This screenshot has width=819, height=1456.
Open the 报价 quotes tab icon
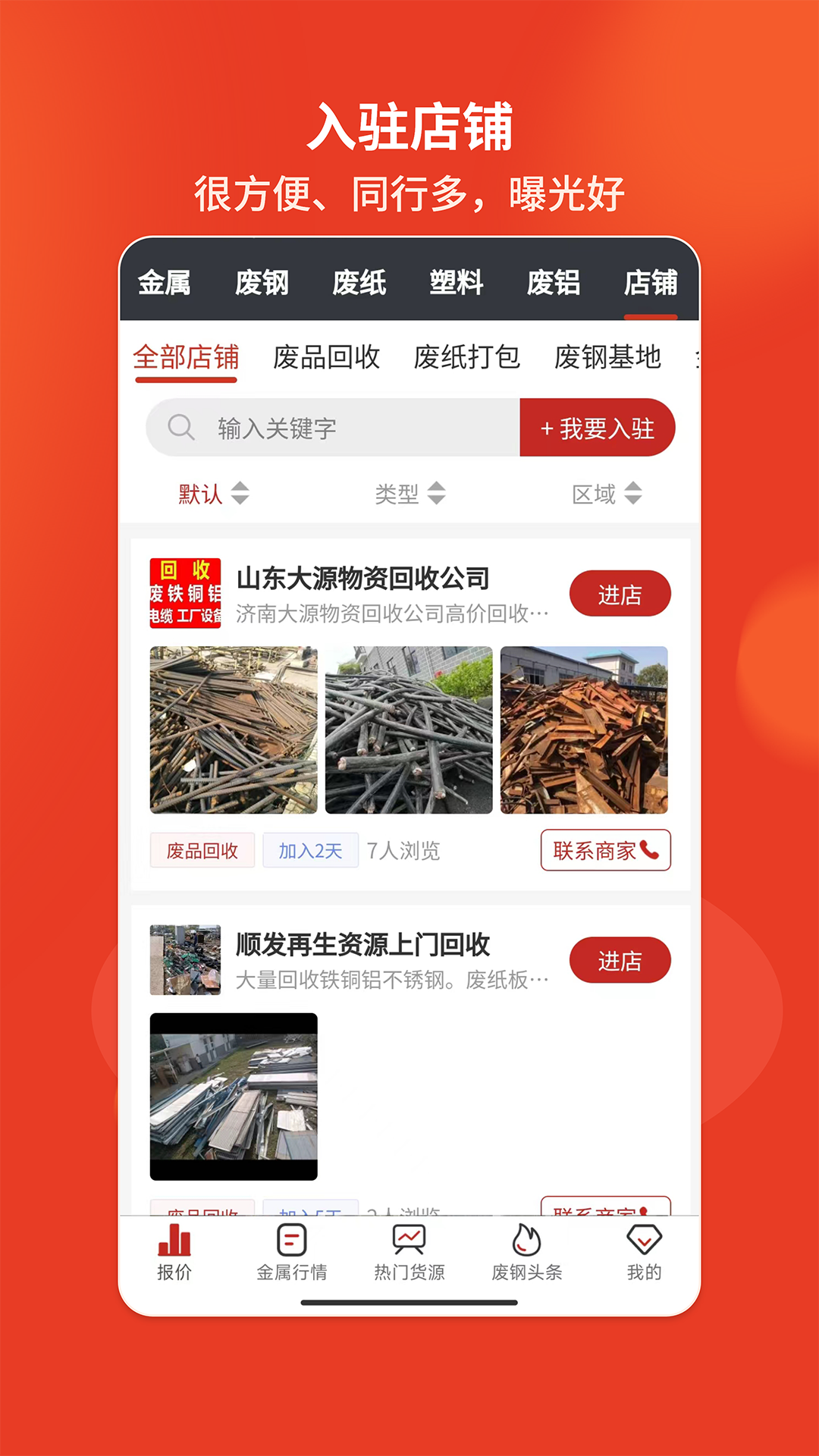[x=173, y=1240]
